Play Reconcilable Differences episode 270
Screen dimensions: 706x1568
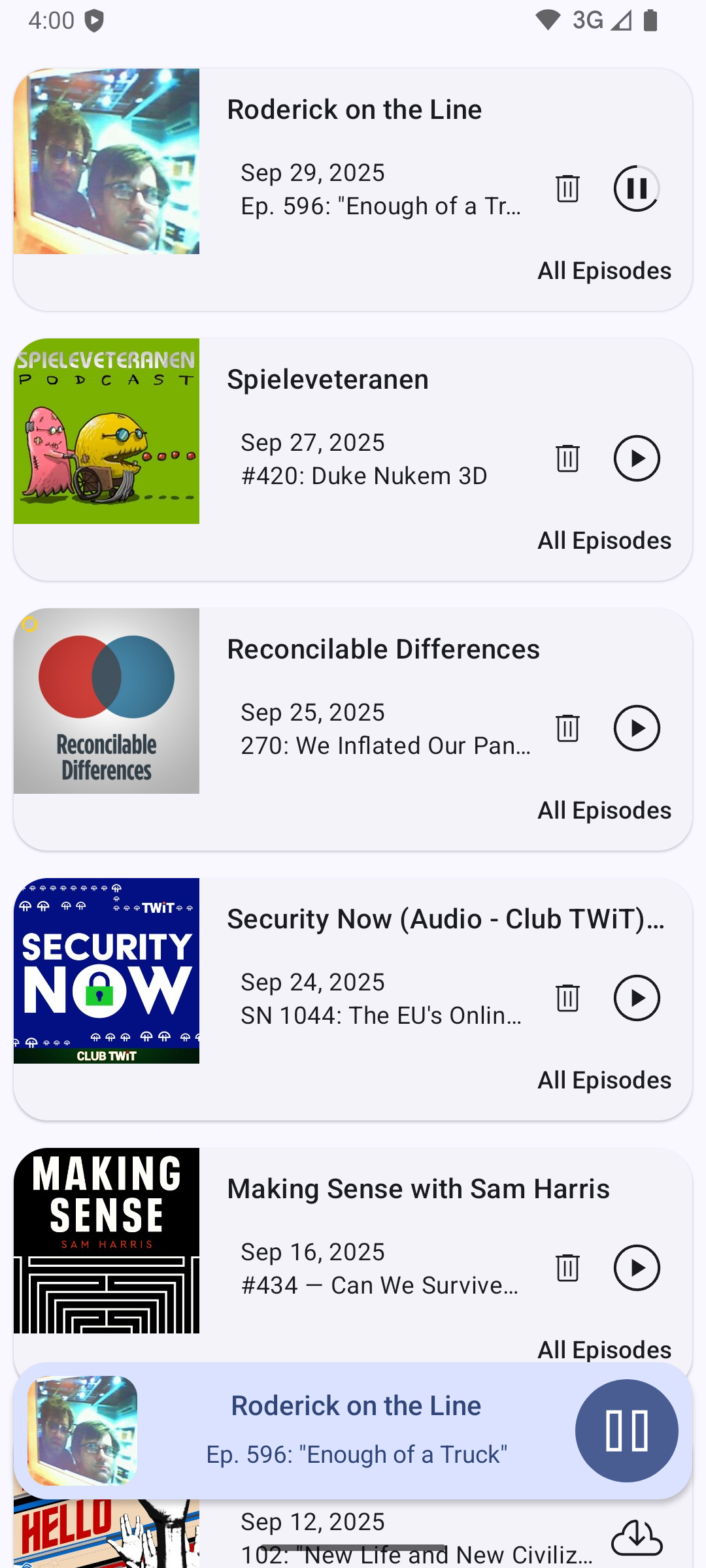point(636,728)
